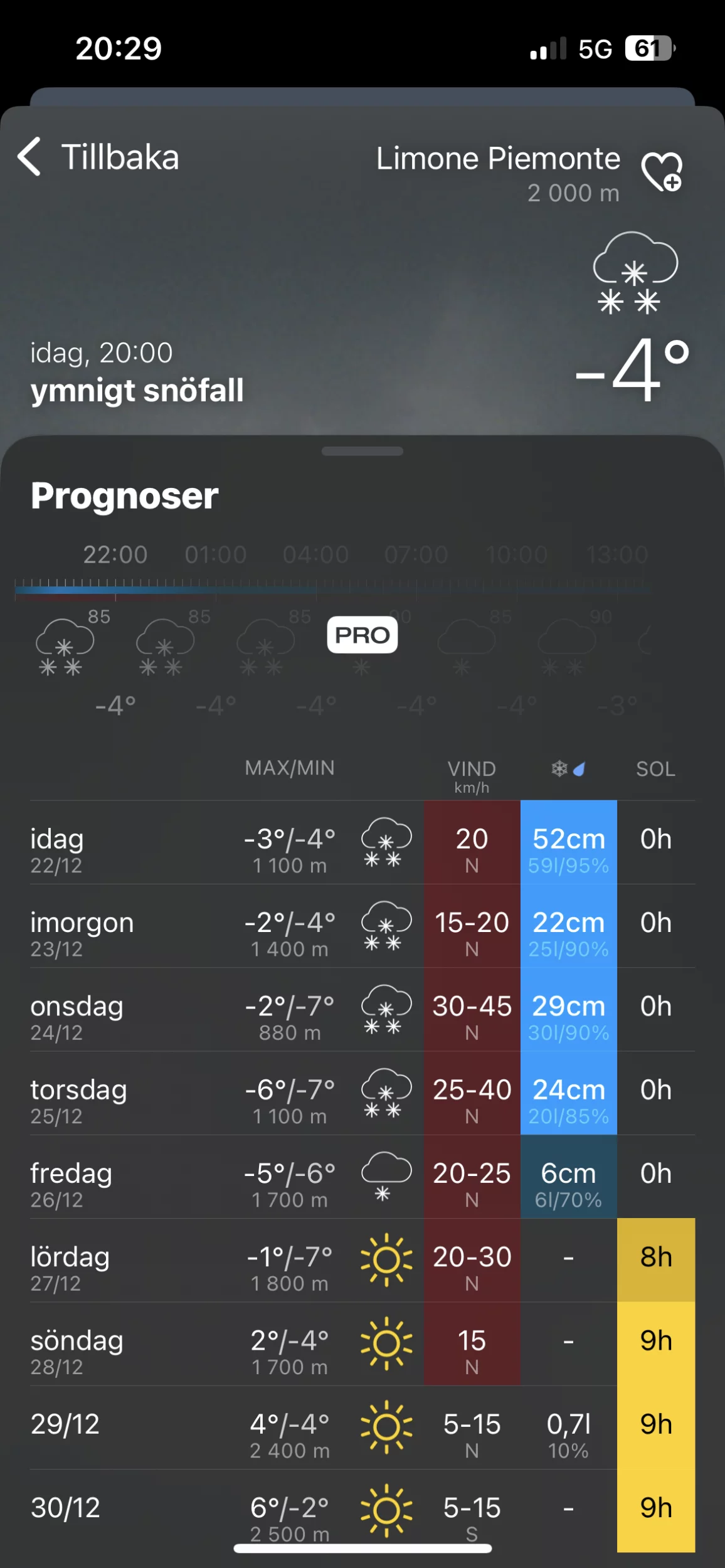Add Limone Piemonte to favorites
This screenshot has width=725, height=1568.
[x=661, y=171]
